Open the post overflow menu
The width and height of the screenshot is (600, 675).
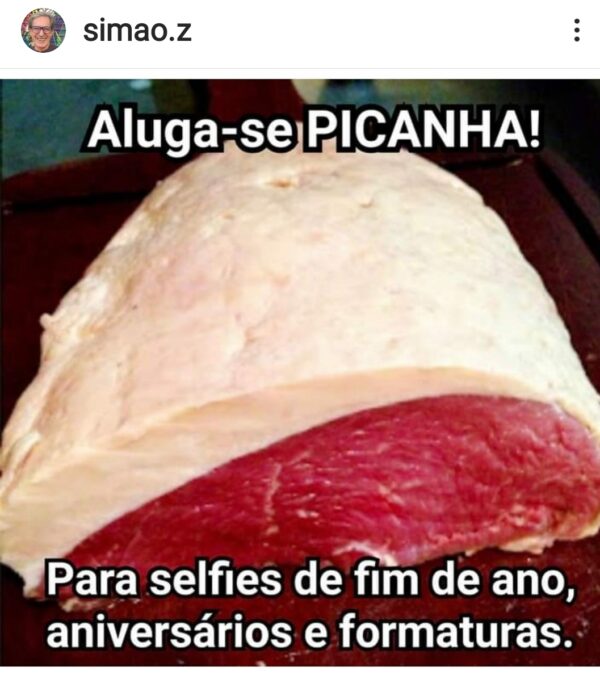pyautogui.click(x=576, y=31)
